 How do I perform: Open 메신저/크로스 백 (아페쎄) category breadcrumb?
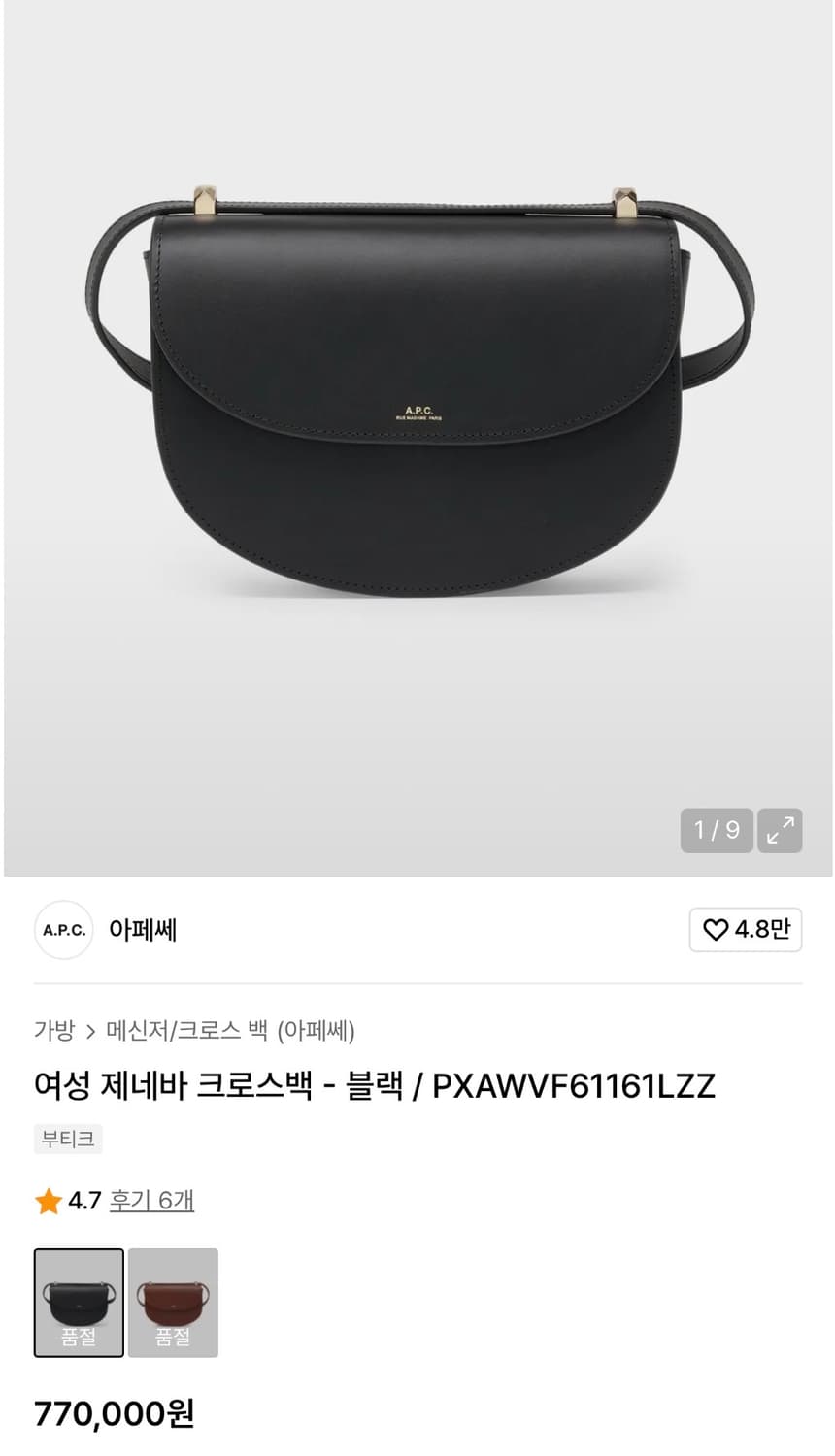(233, 1033)
